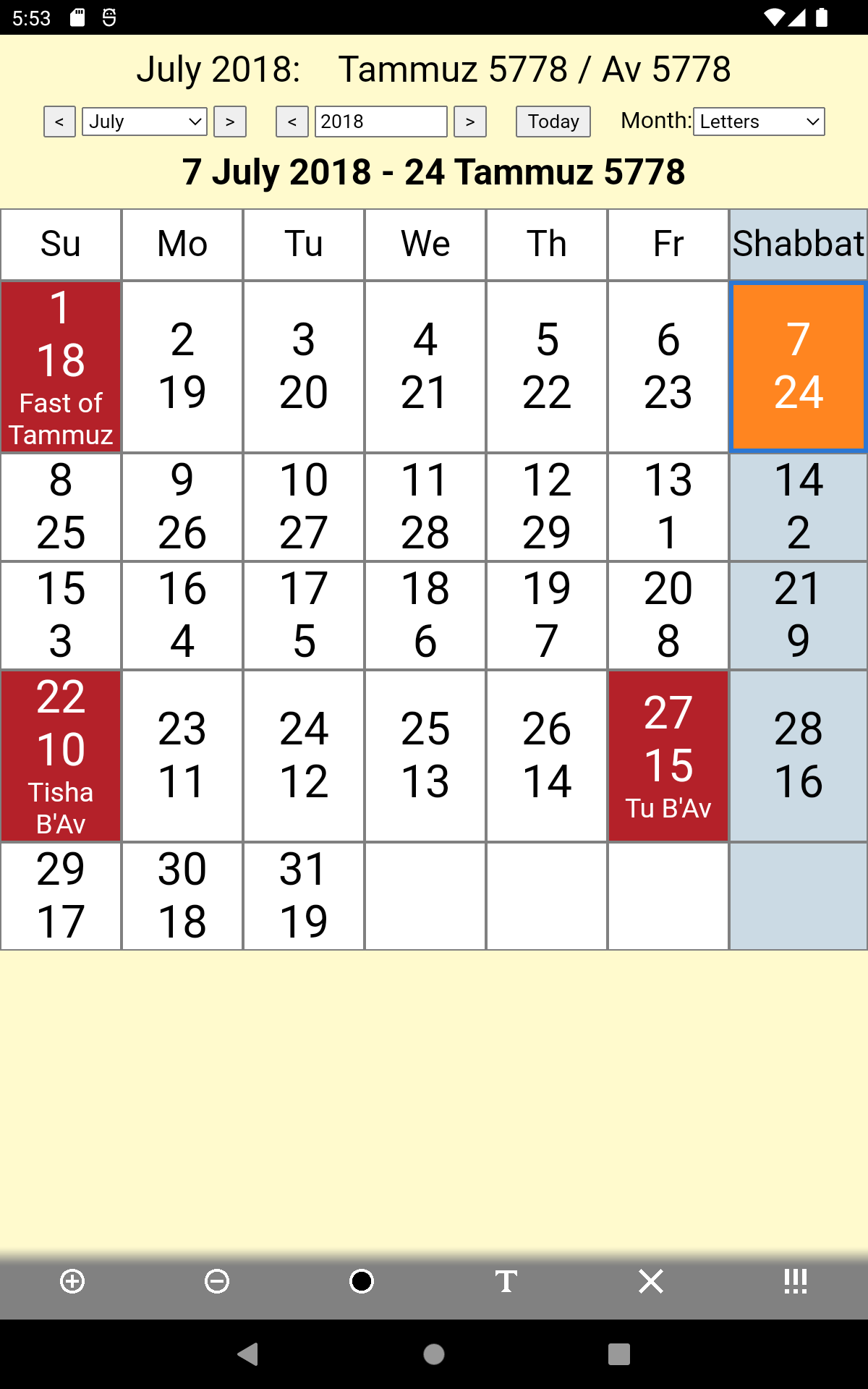Go back one year
Viewport: 868px width, 1389px height.
[x=292, y=122]
